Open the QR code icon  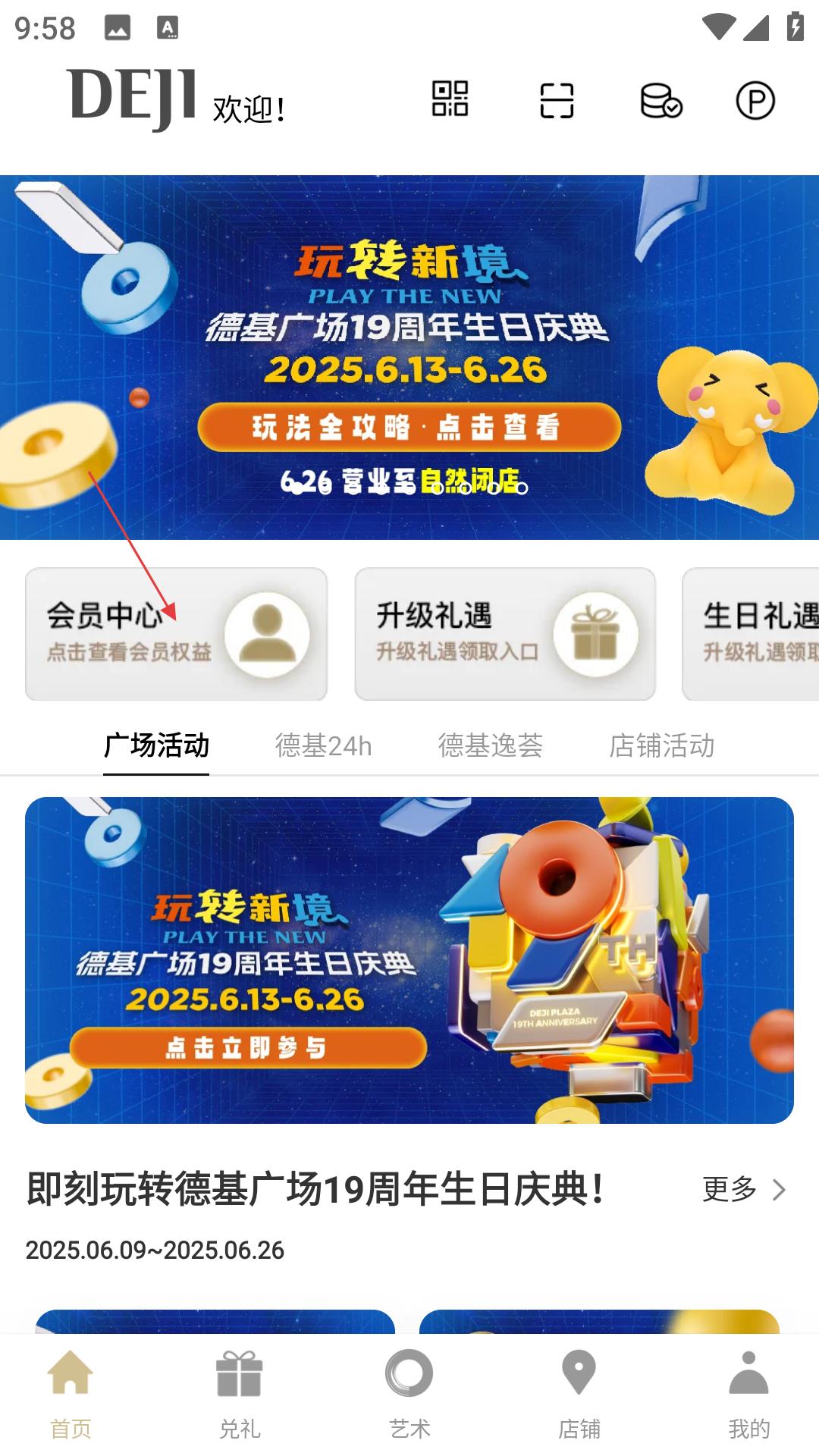[x=450, y=99]
